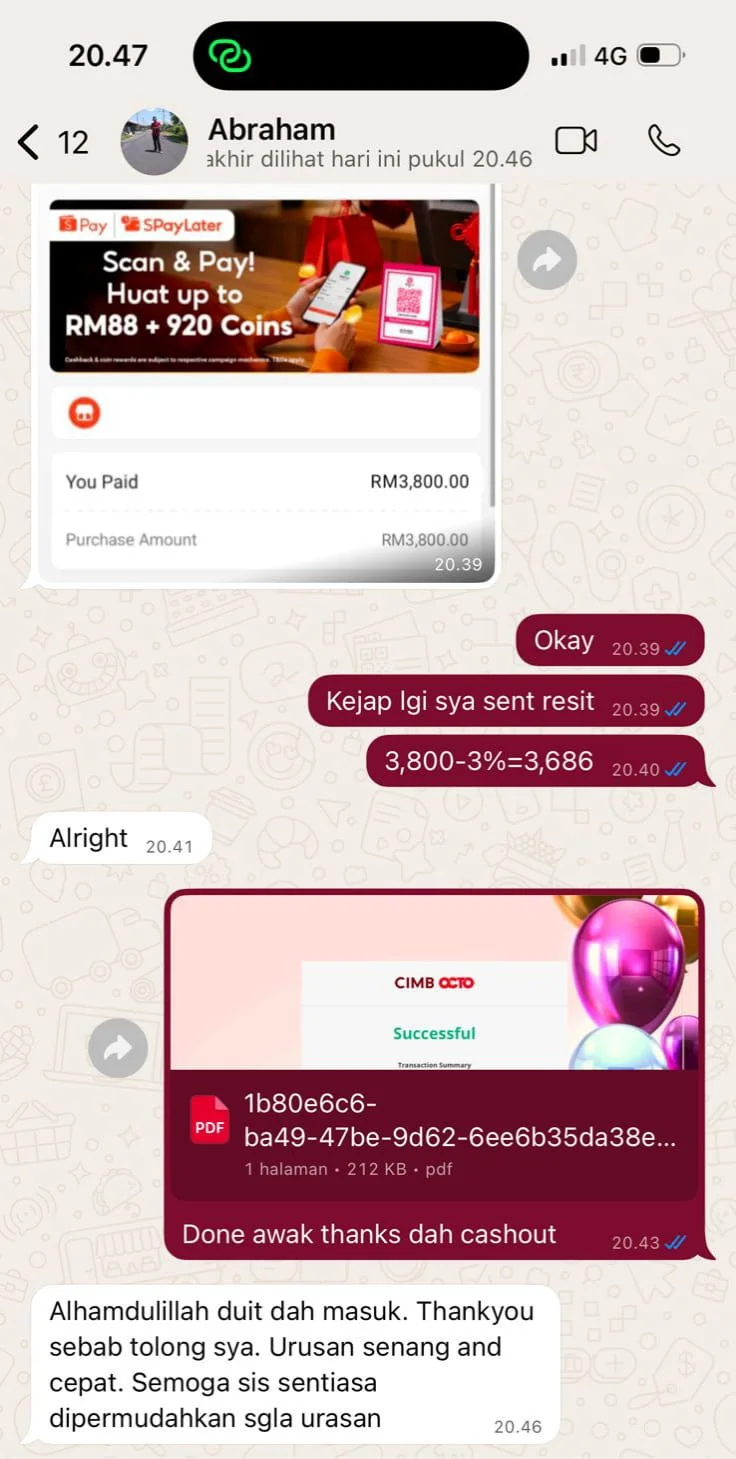Screen dimensions: 736x1459
Task: Forward the CIMB PDF document
Action: (x=118, y=1047)
